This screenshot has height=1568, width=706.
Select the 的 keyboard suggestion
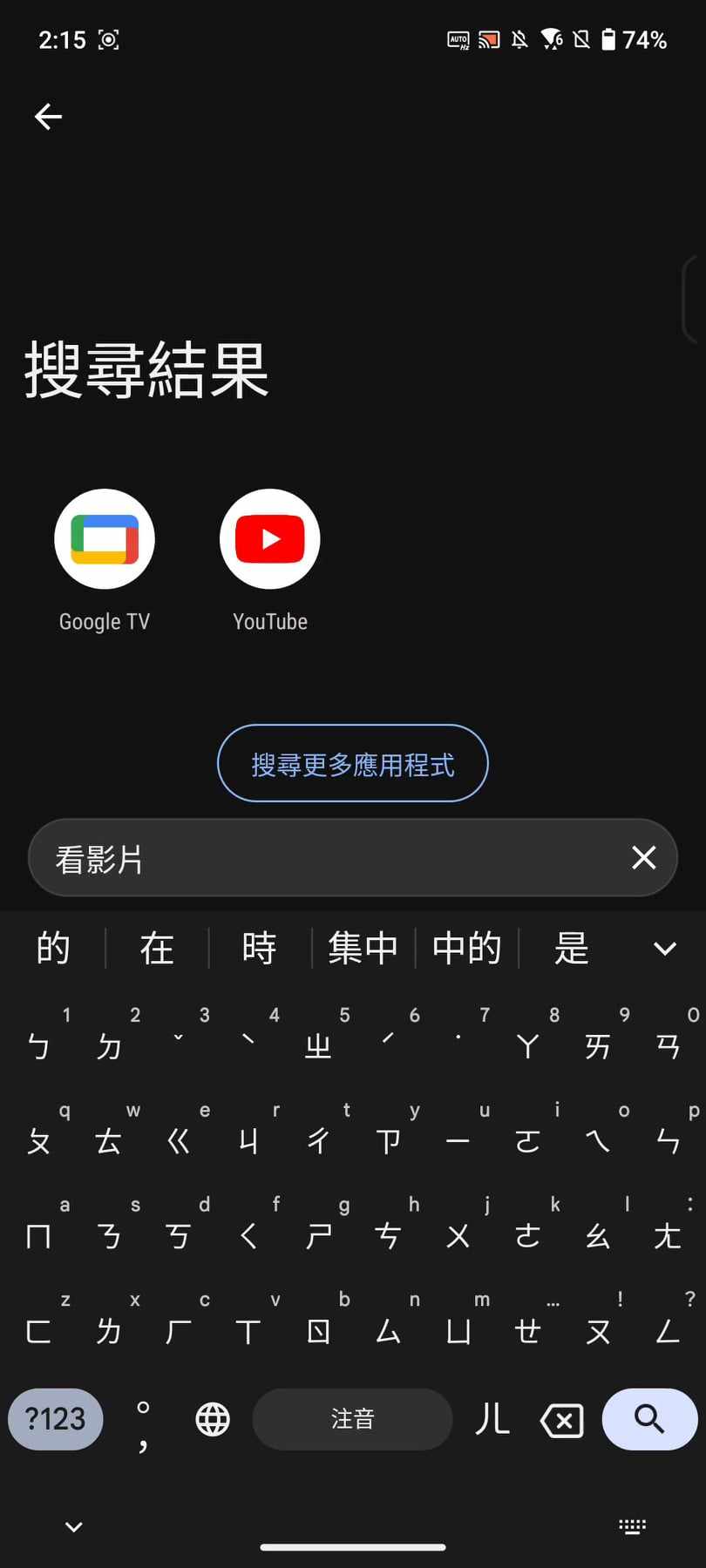(x=53, y=948)
